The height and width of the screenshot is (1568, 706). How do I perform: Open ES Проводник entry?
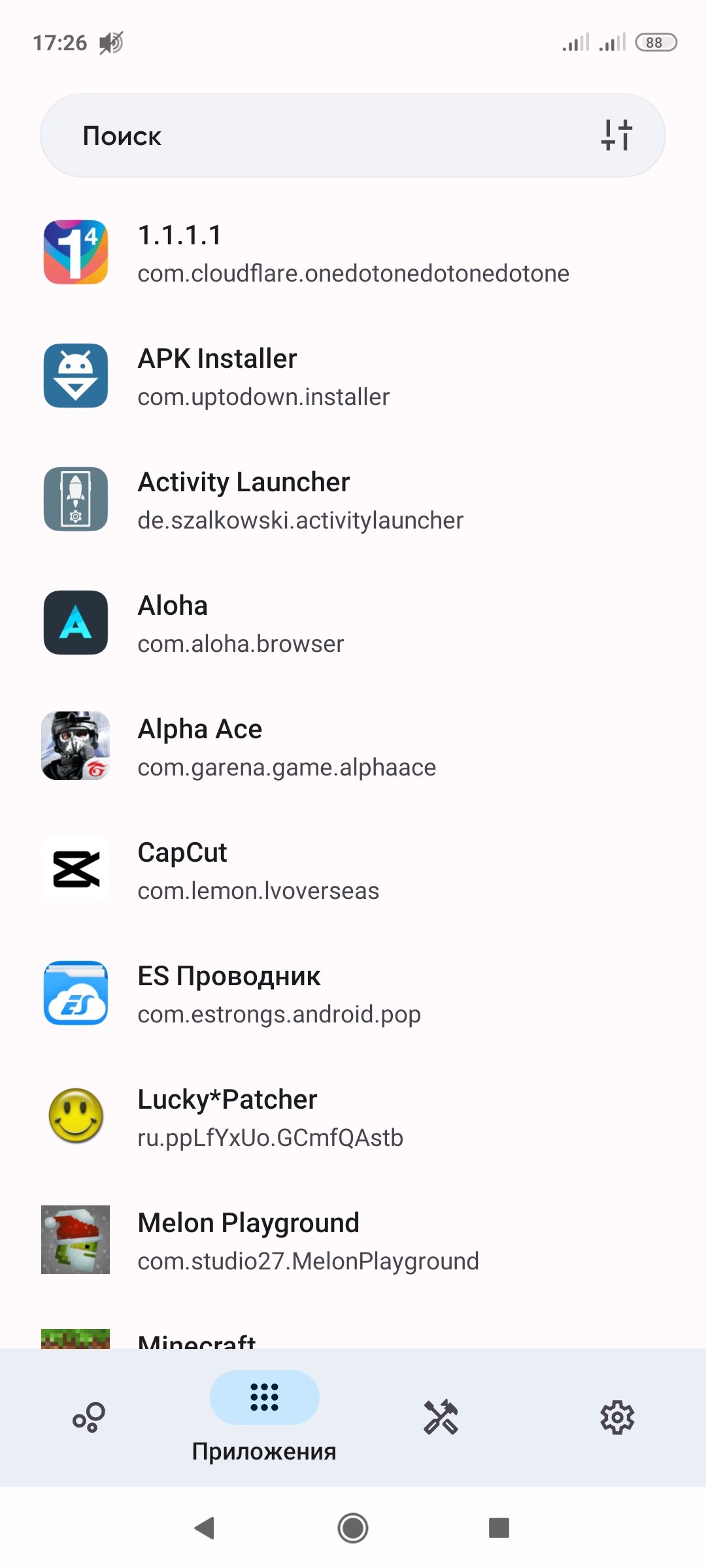353,994
